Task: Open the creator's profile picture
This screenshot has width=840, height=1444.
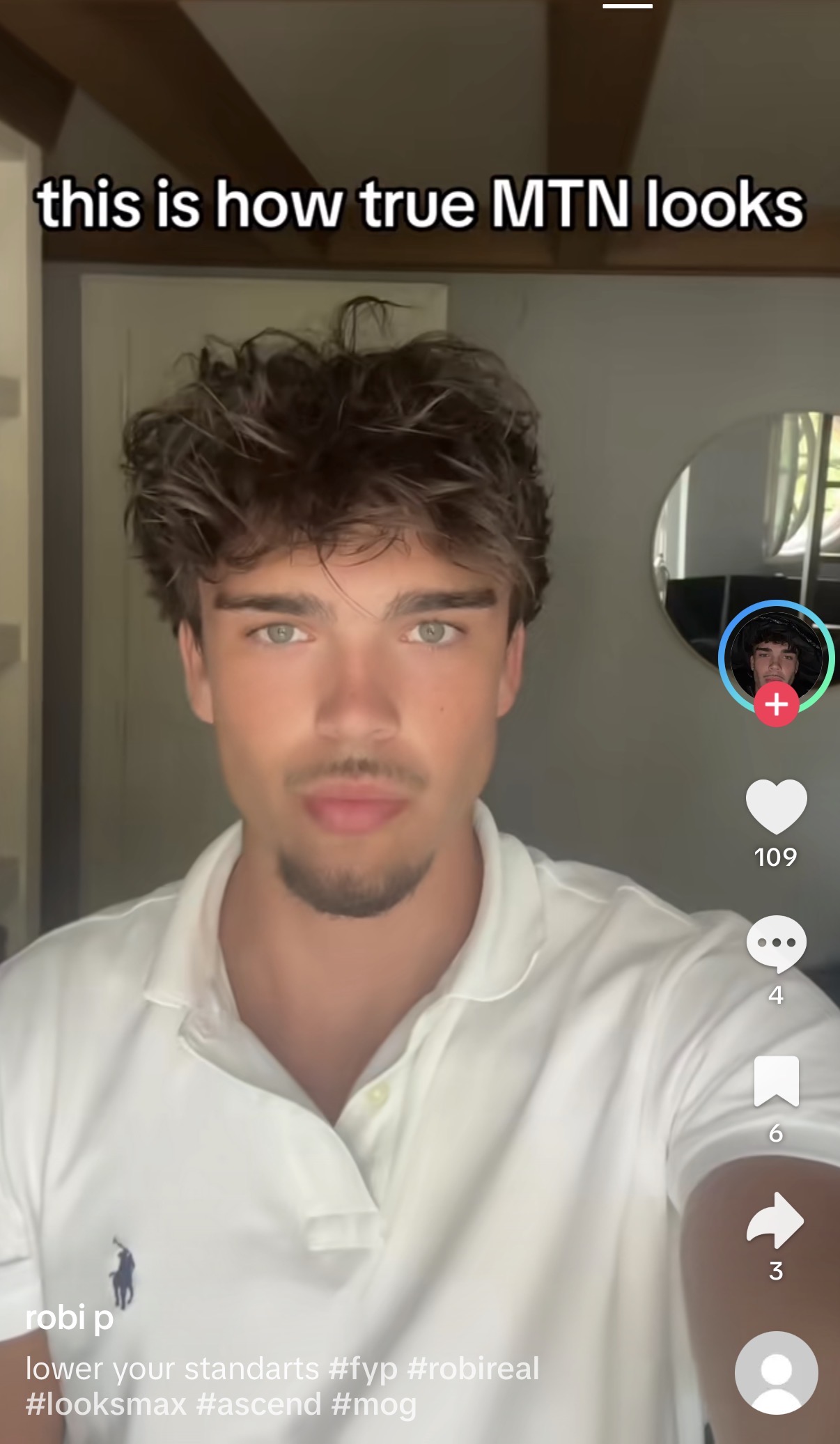Action: [776, 655]
